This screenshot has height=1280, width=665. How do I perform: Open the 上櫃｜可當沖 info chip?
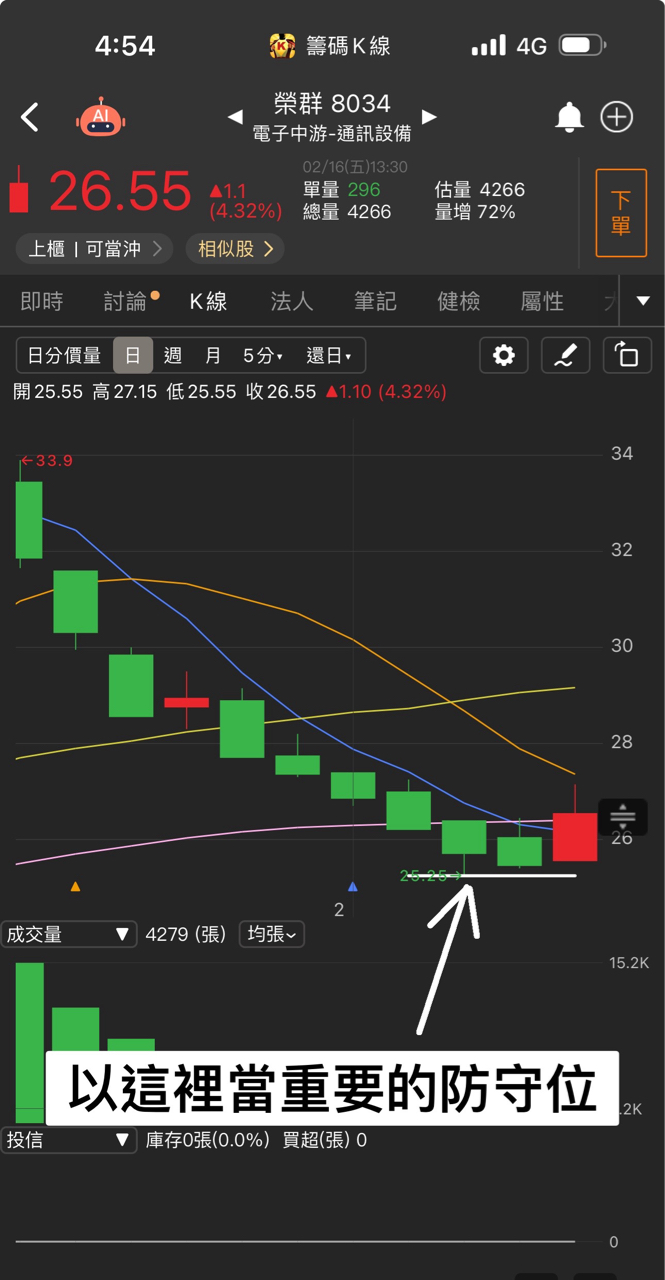94,248
